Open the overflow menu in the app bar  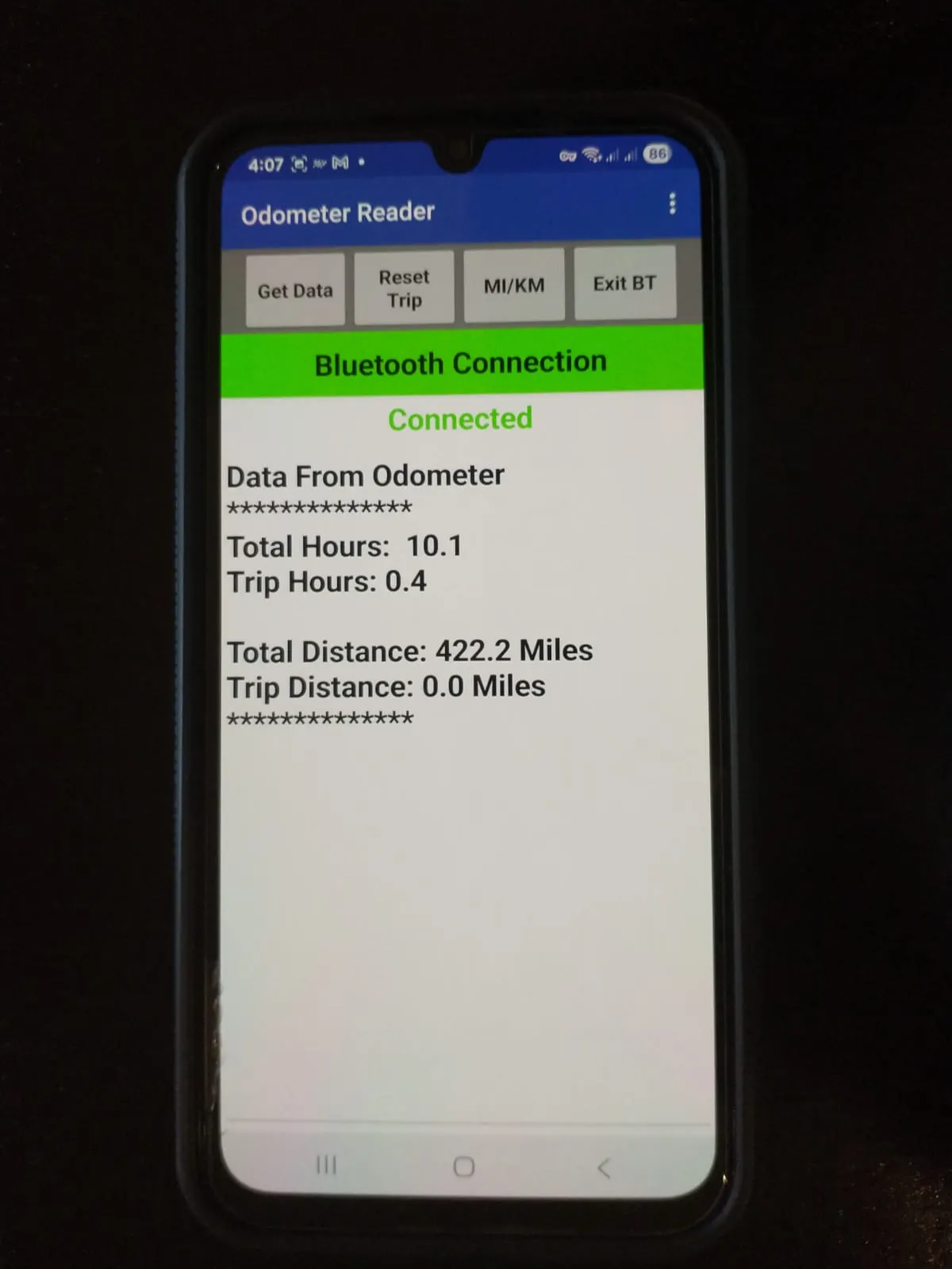[672, 204]
